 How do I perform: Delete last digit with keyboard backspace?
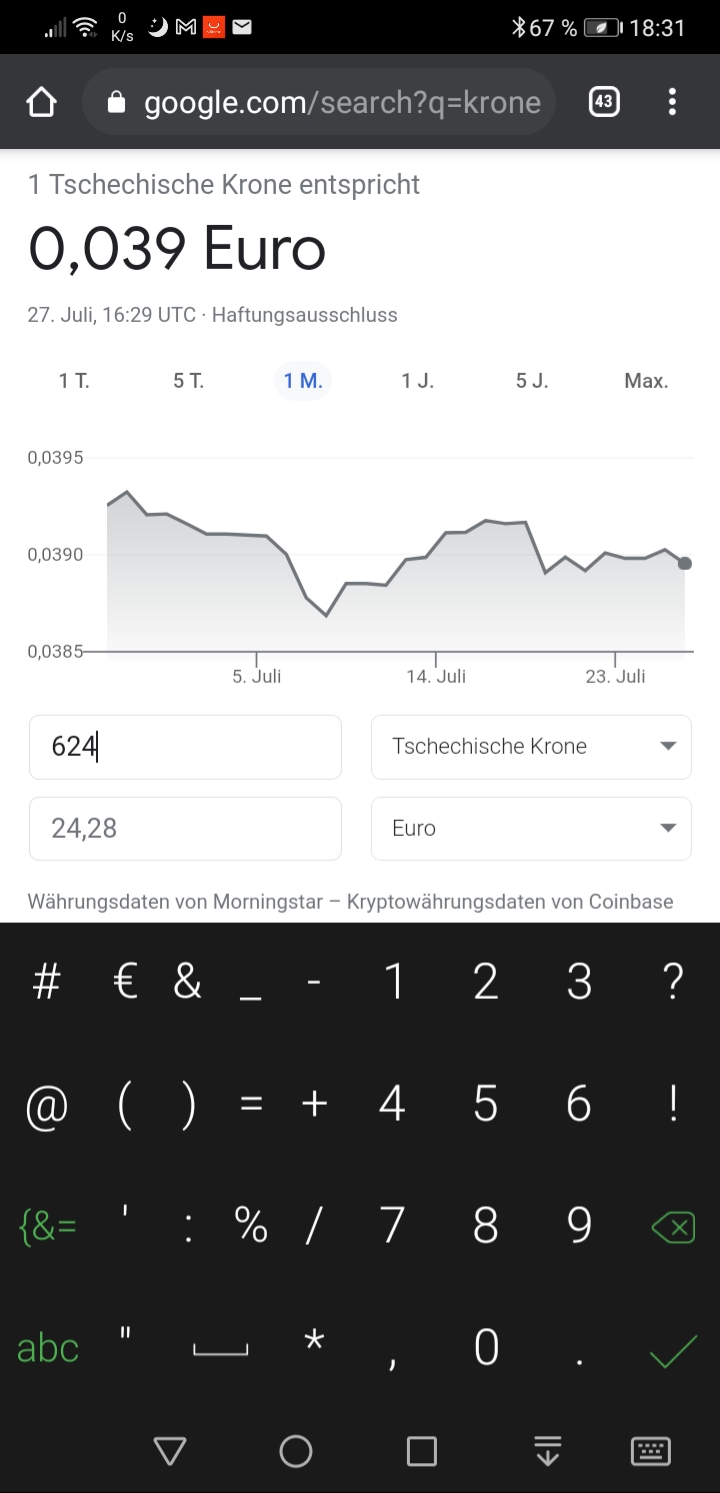pos(673,1226)
